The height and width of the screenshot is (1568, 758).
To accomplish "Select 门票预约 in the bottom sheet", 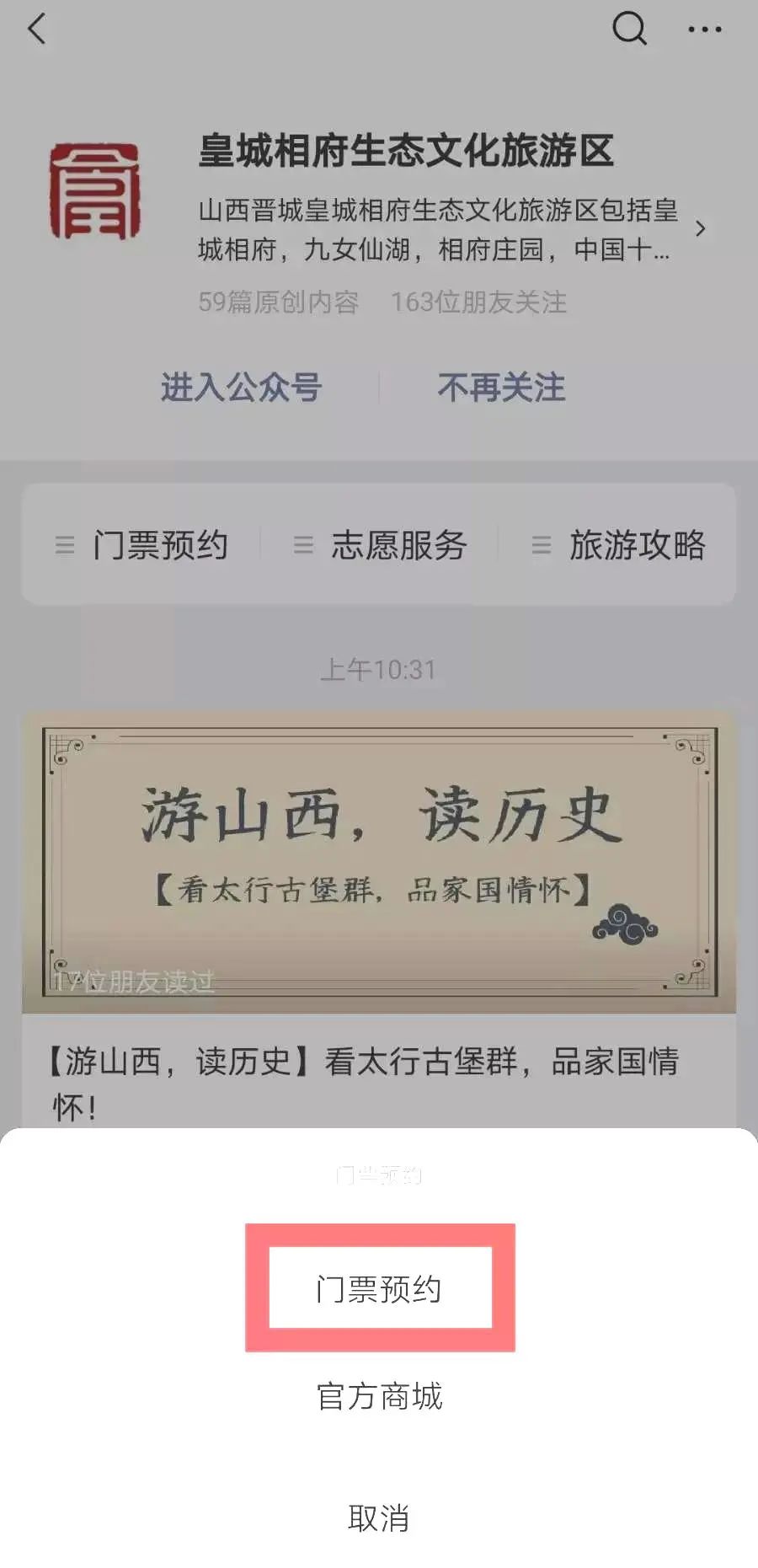I will coord(379,1288).
